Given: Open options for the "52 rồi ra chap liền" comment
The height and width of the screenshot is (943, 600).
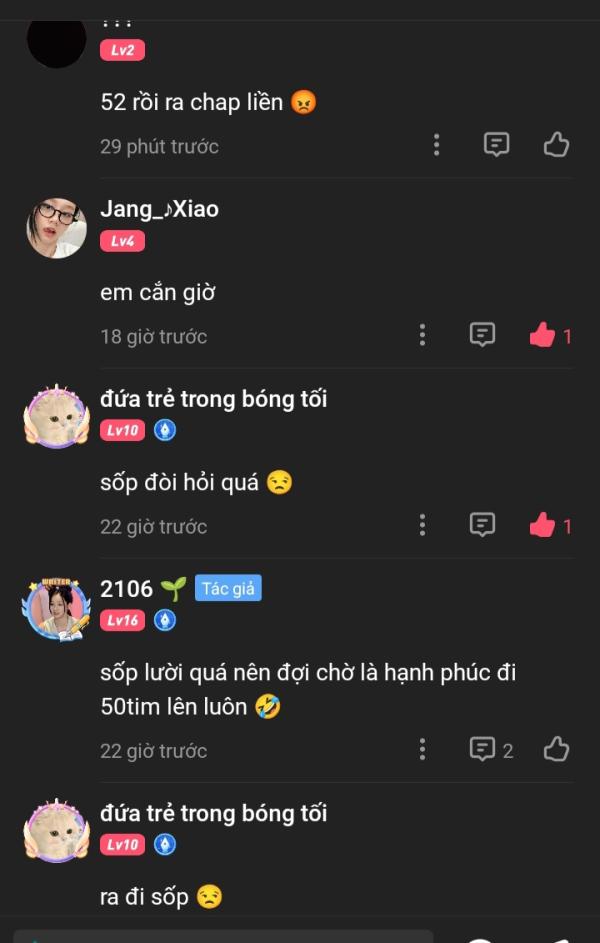Looking at the screenshot, I should pos(436,145).
